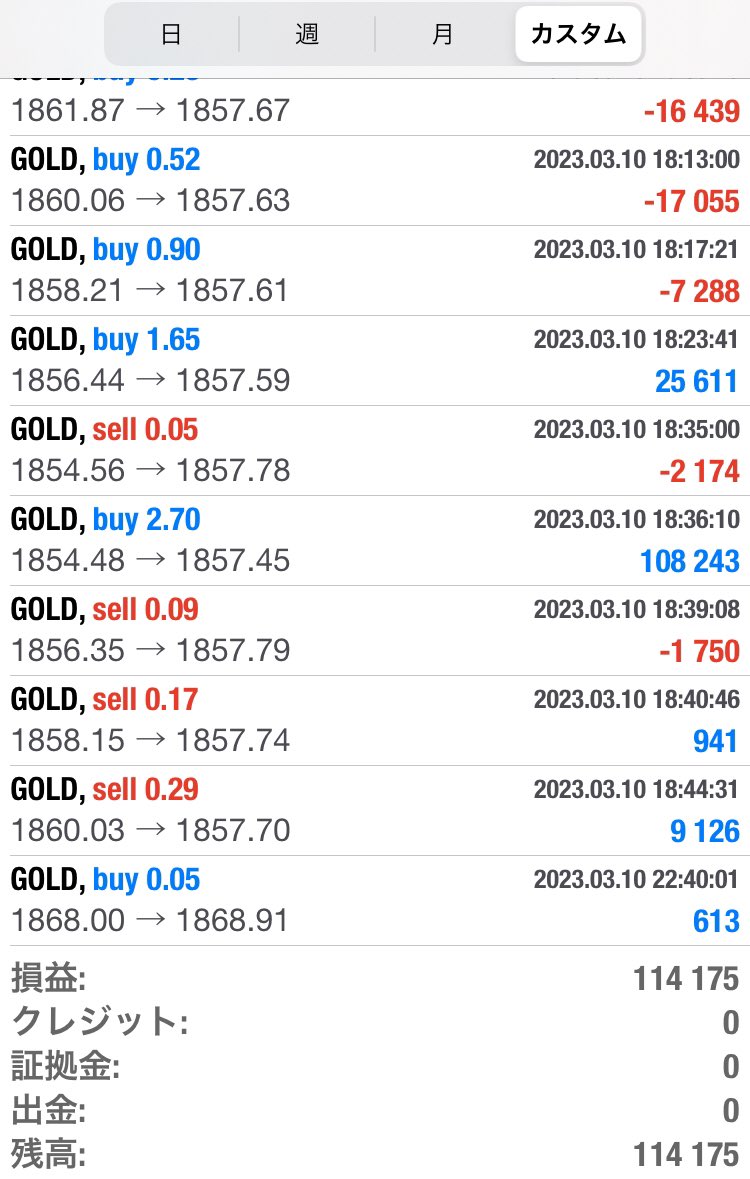Viewport: 750px width, 1179px height.
Task: View details of GOLD buy 1.65 trade
Action: 375,360
